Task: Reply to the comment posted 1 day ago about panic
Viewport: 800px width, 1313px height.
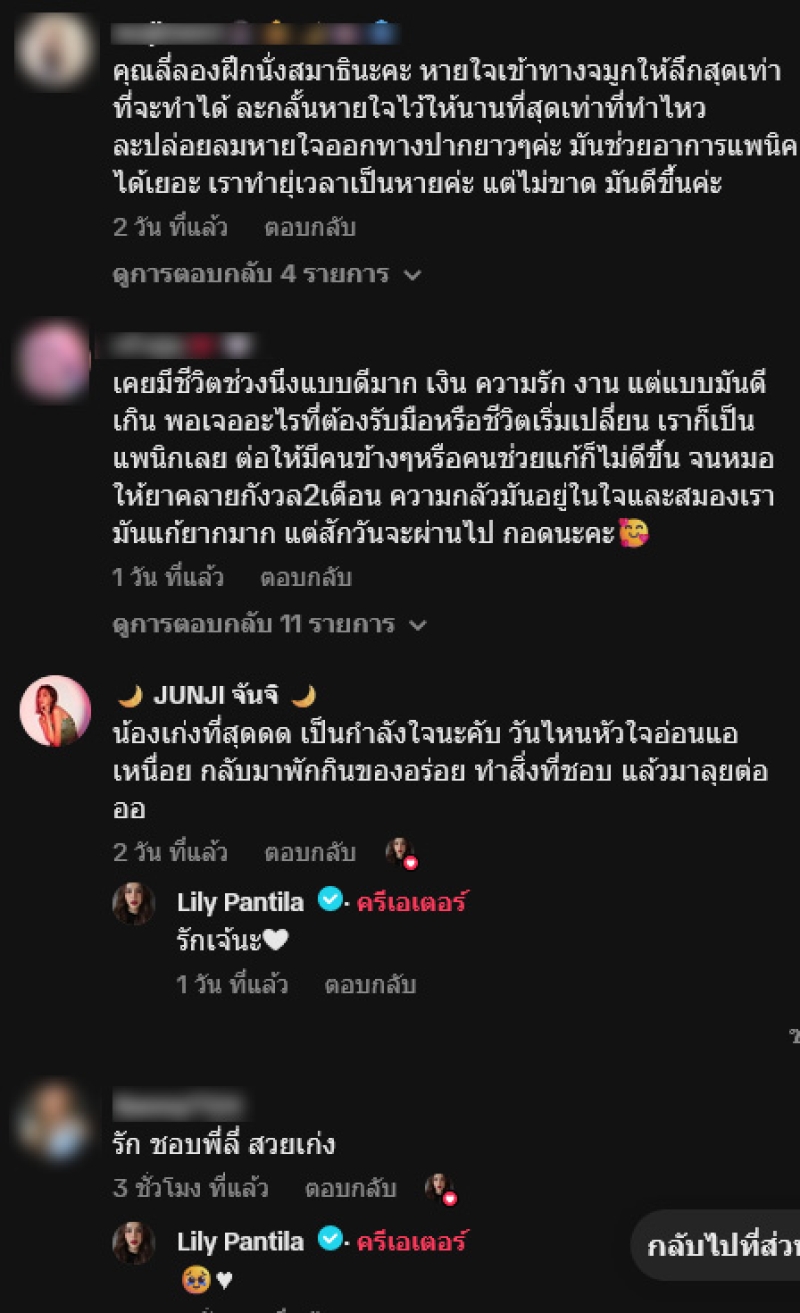Action: pyautogui.click(x=306, y=578)
